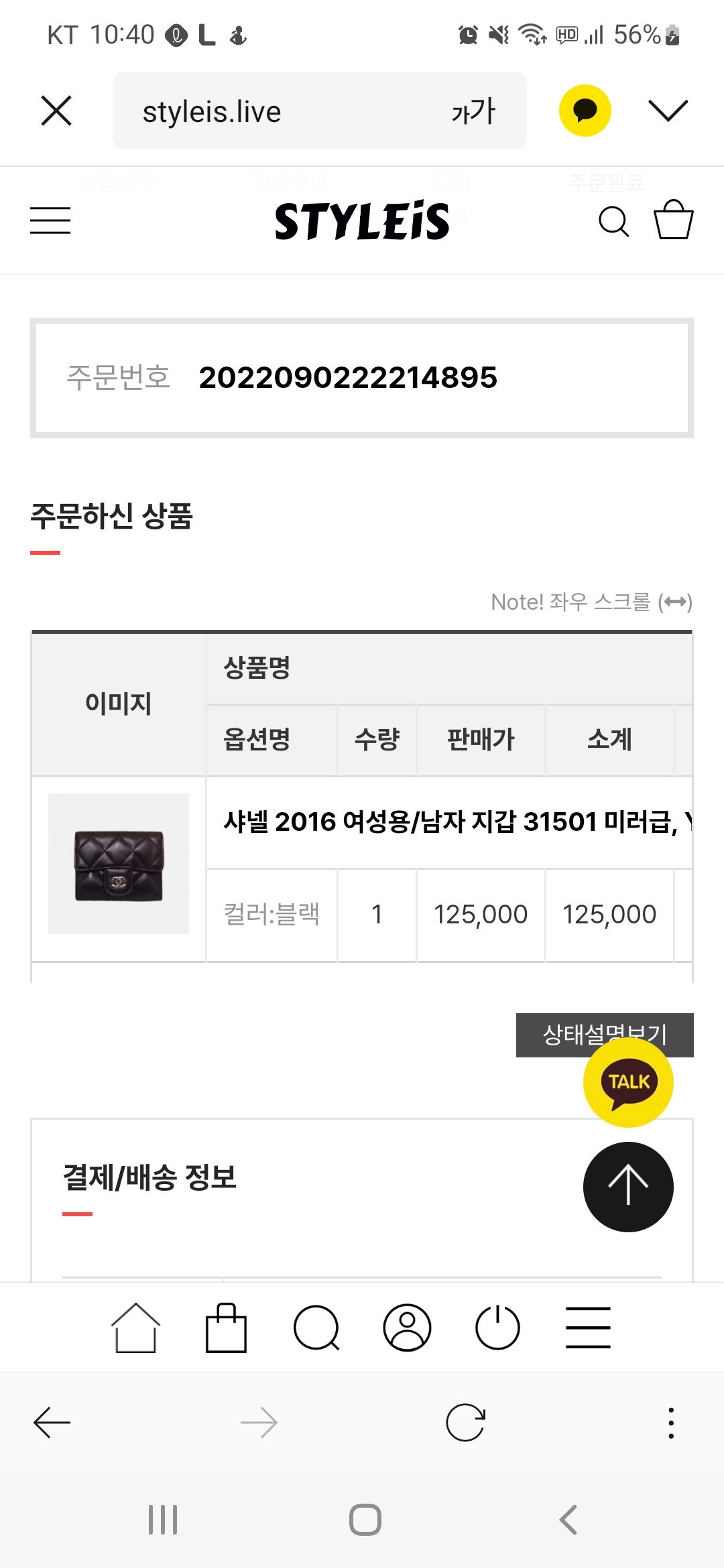
Task: Jump back to top of page
Action: tap(628, 1187)
